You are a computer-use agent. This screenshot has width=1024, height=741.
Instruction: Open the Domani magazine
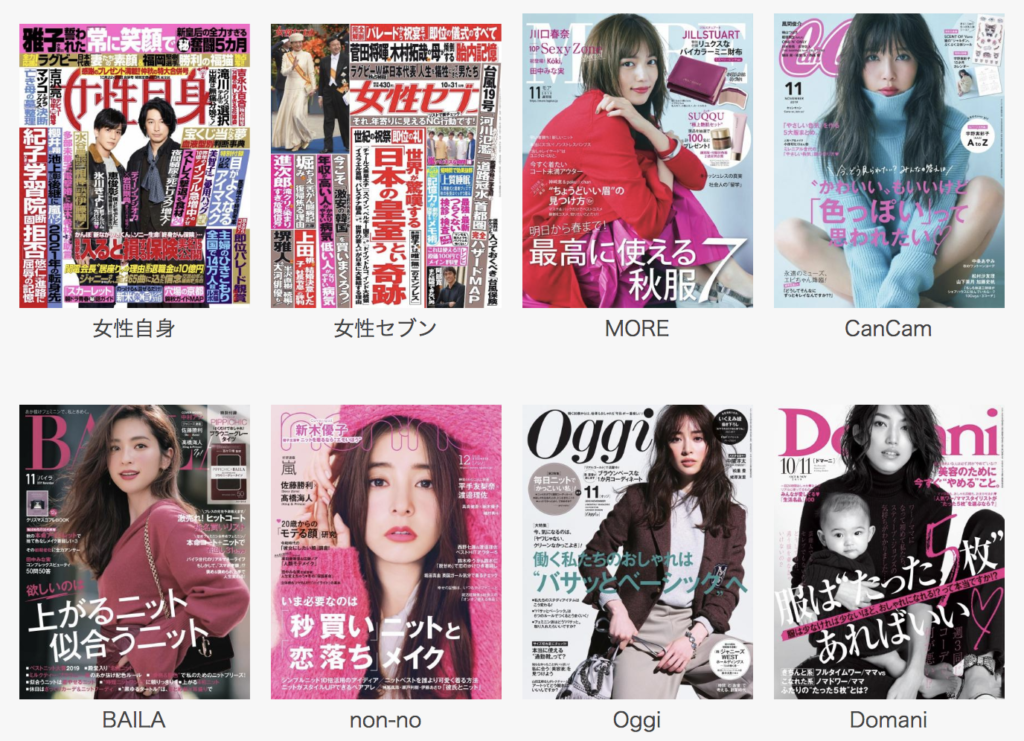coord(888,551)
